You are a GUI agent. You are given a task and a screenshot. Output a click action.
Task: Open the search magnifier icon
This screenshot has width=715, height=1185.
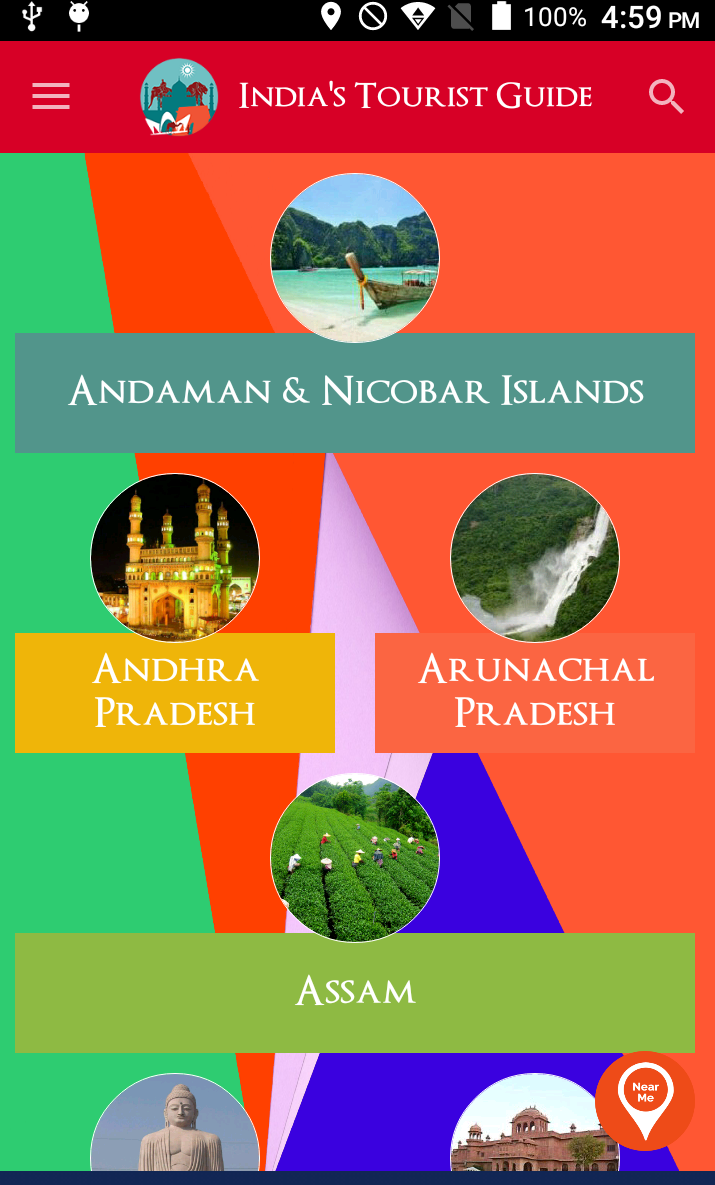point(666,97)
